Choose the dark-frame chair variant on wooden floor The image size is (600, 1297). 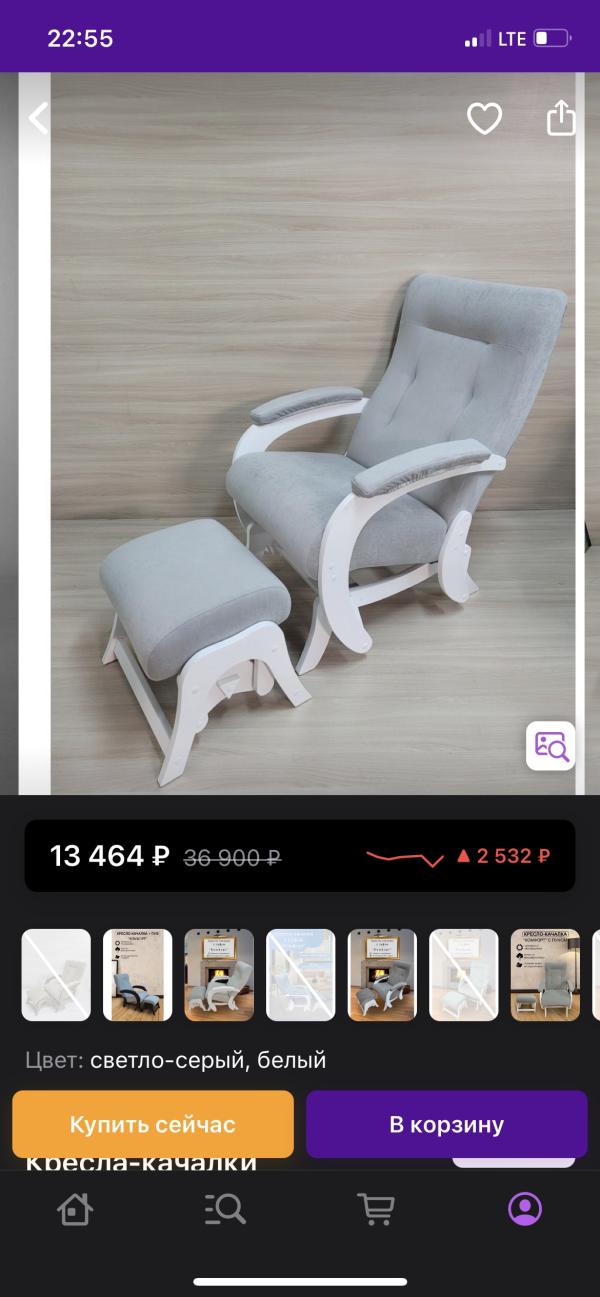tap(138, 975)
